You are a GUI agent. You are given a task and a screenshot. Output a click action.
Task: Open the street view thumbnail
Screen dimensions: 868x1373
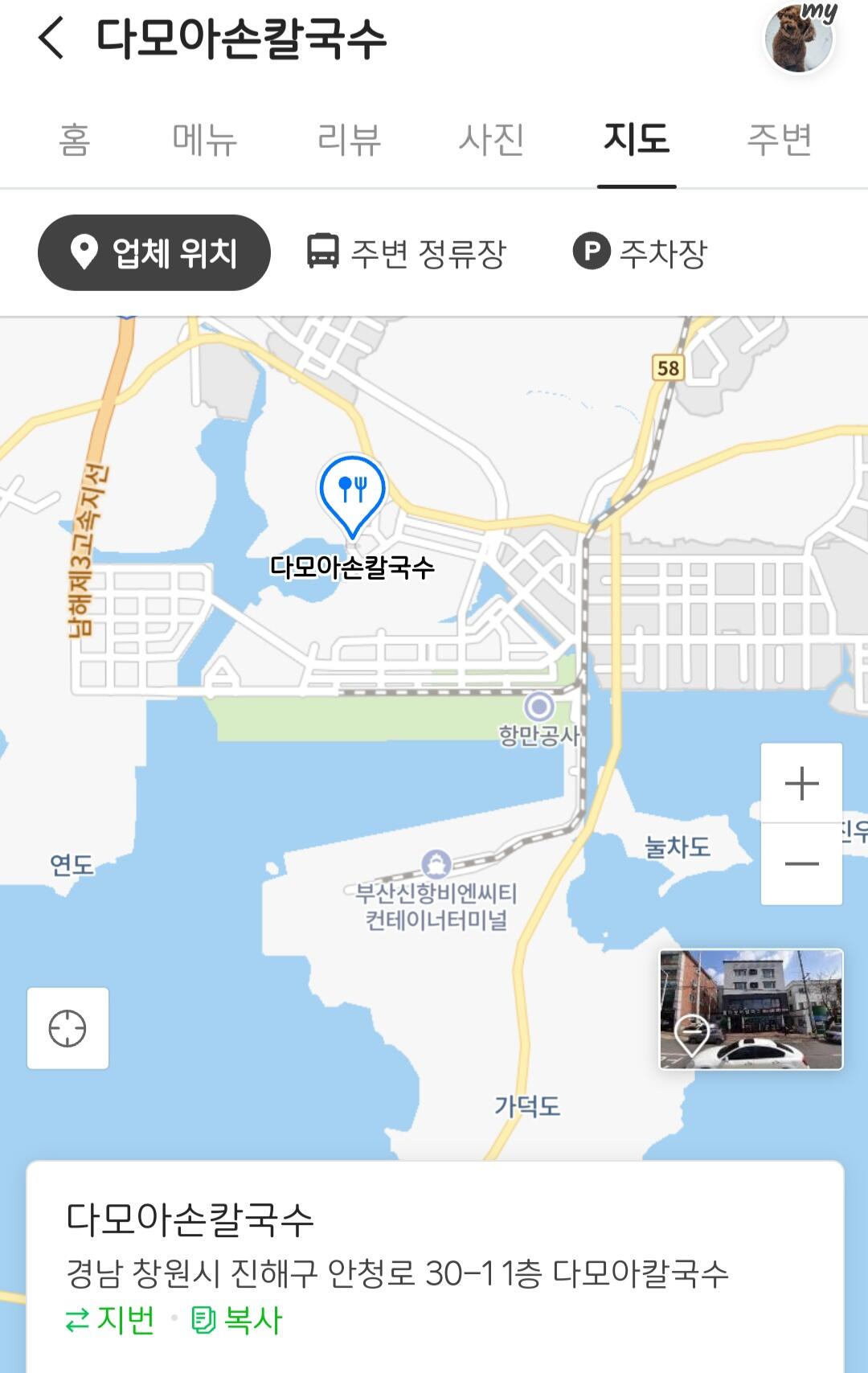click(x=751, y=1009)
